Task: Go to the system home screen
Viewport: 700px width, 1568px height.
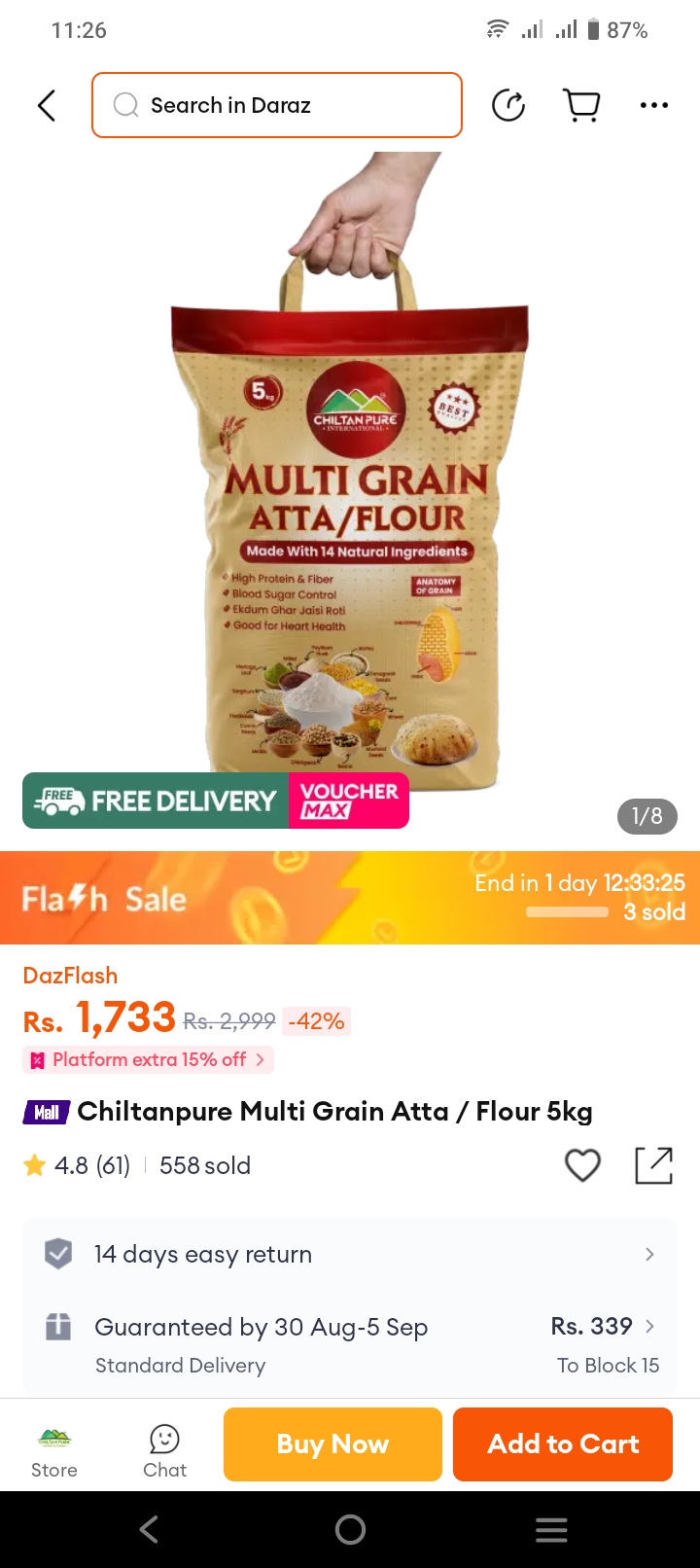Action: (350, 1530)
